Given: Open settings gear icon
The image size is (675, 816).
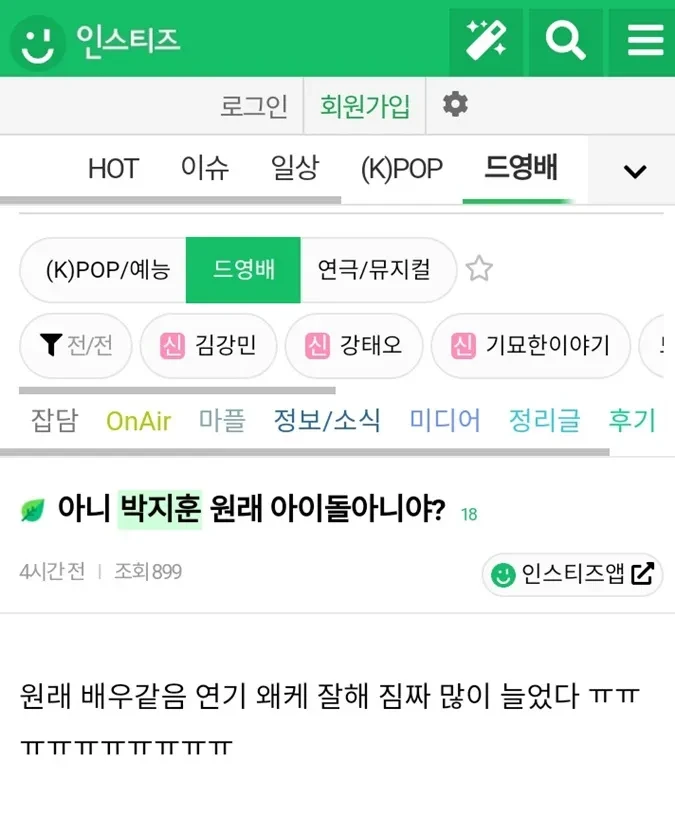Looking at the screenshot, I should 455,104.
